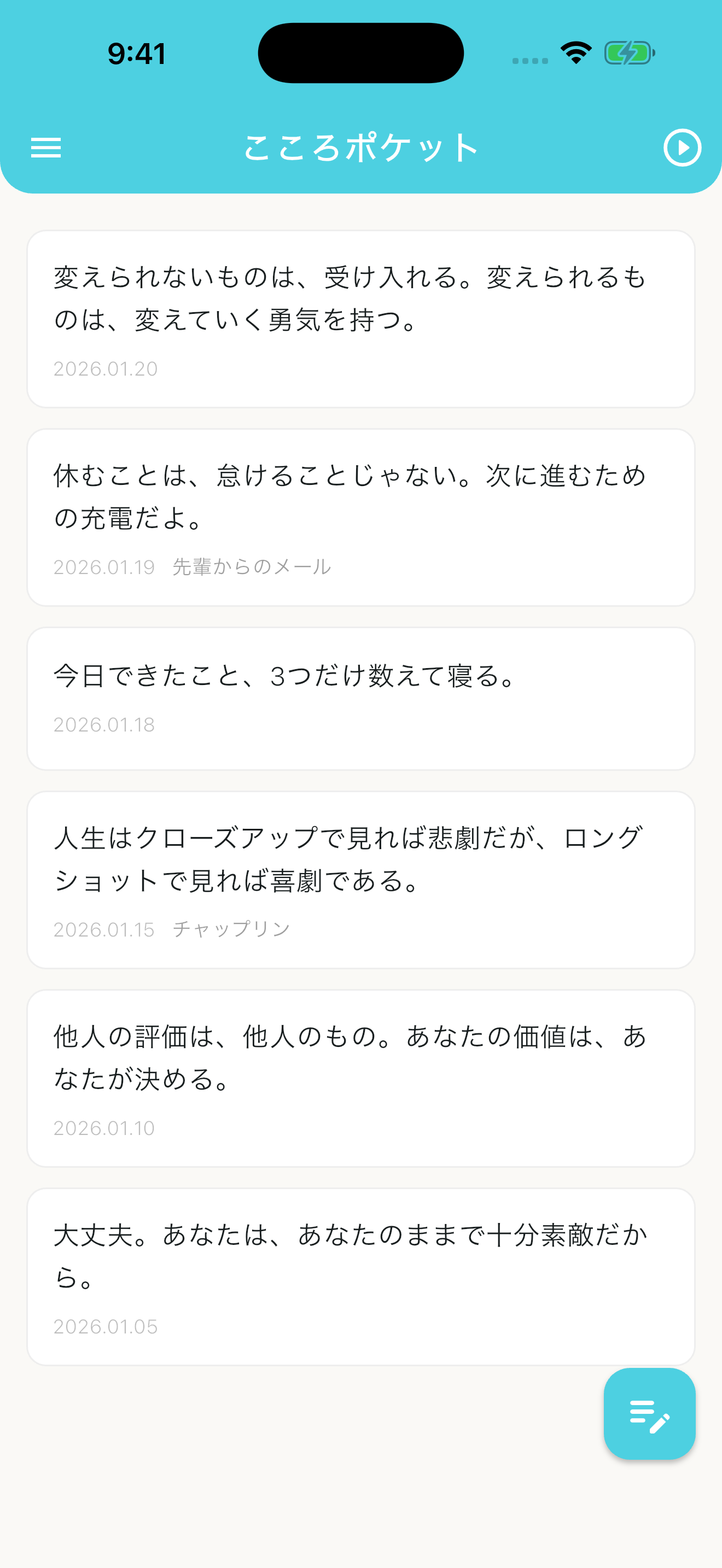Open the quote card dated 2026.01.20
The image size is (722, 1568).
pyautogui.click(x=360, y=317)
